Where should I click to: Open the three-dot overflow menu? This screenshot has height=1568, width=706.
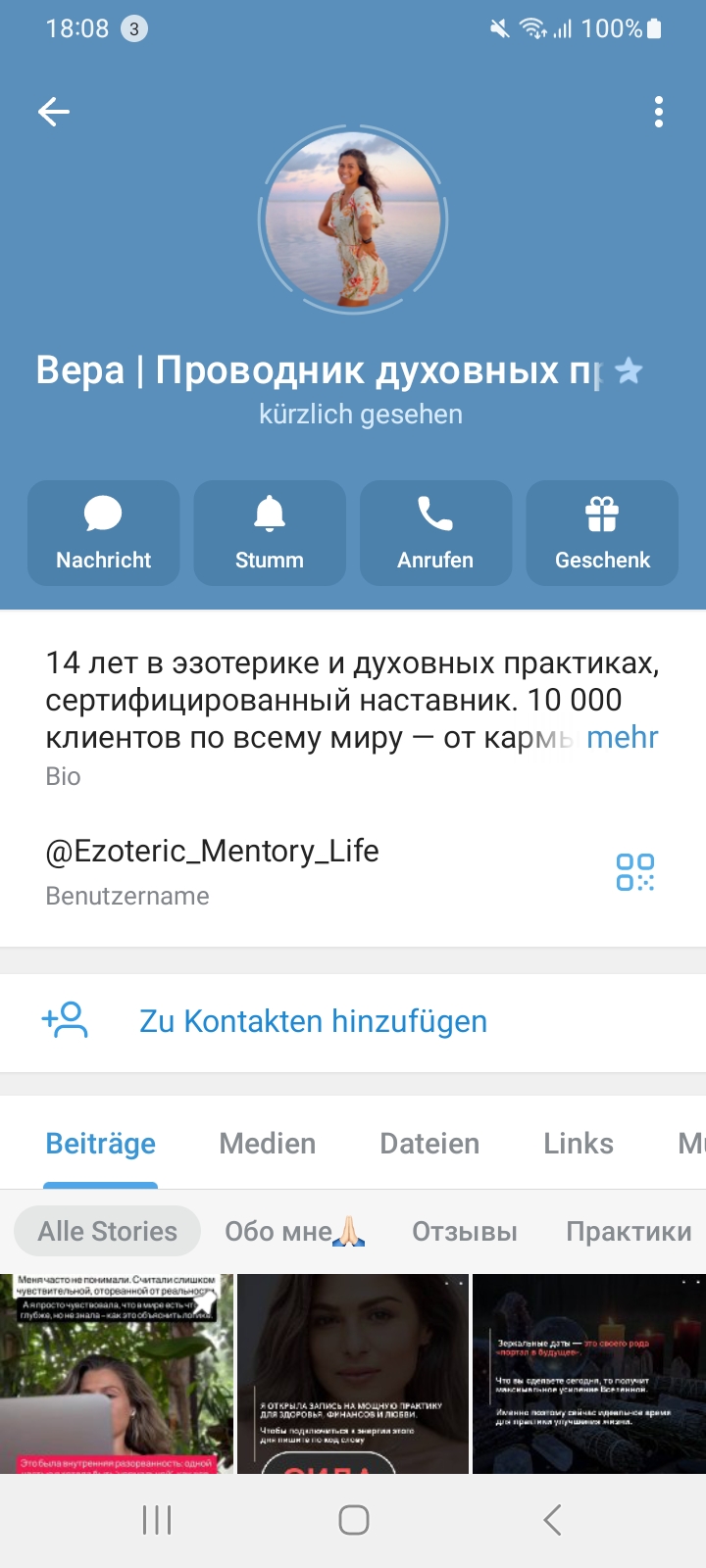click(x=659, y=112)
